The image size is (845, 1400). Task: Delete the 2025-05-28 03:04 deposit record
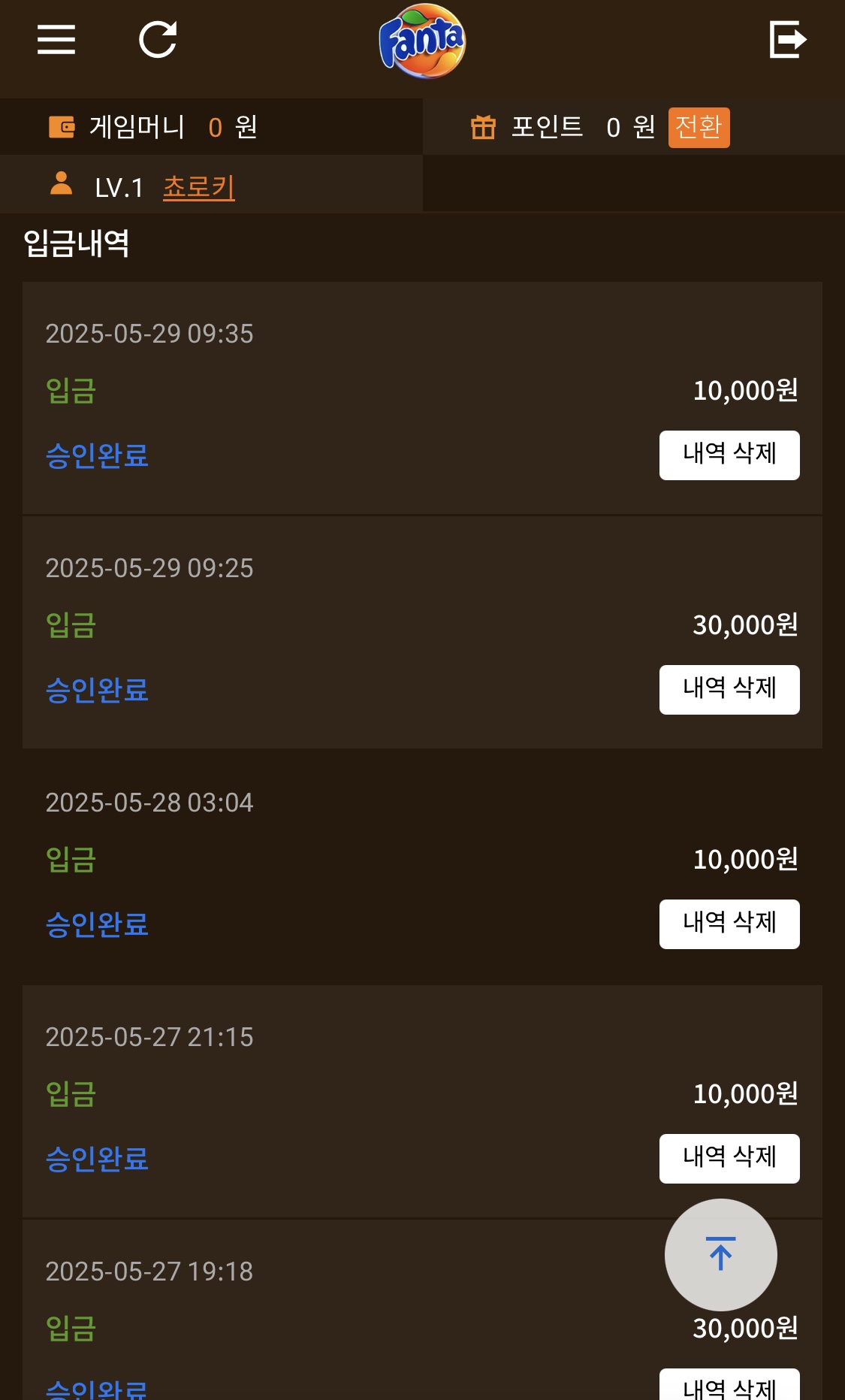point(729,924)
